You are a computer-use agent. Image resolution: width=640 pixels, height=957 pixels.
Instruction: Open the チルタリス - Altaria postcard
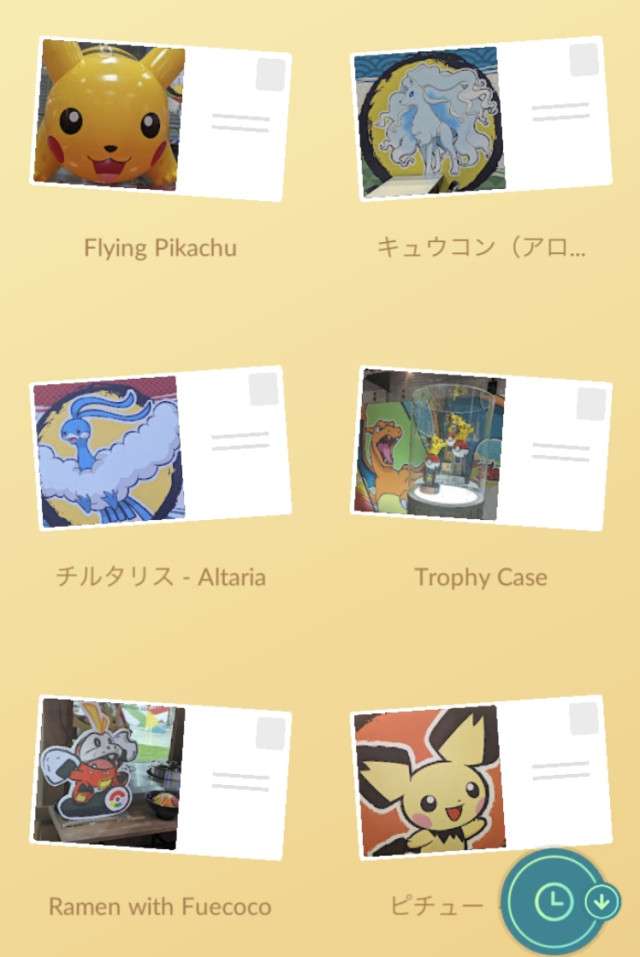pyautogui.click(x=160, y=448)
